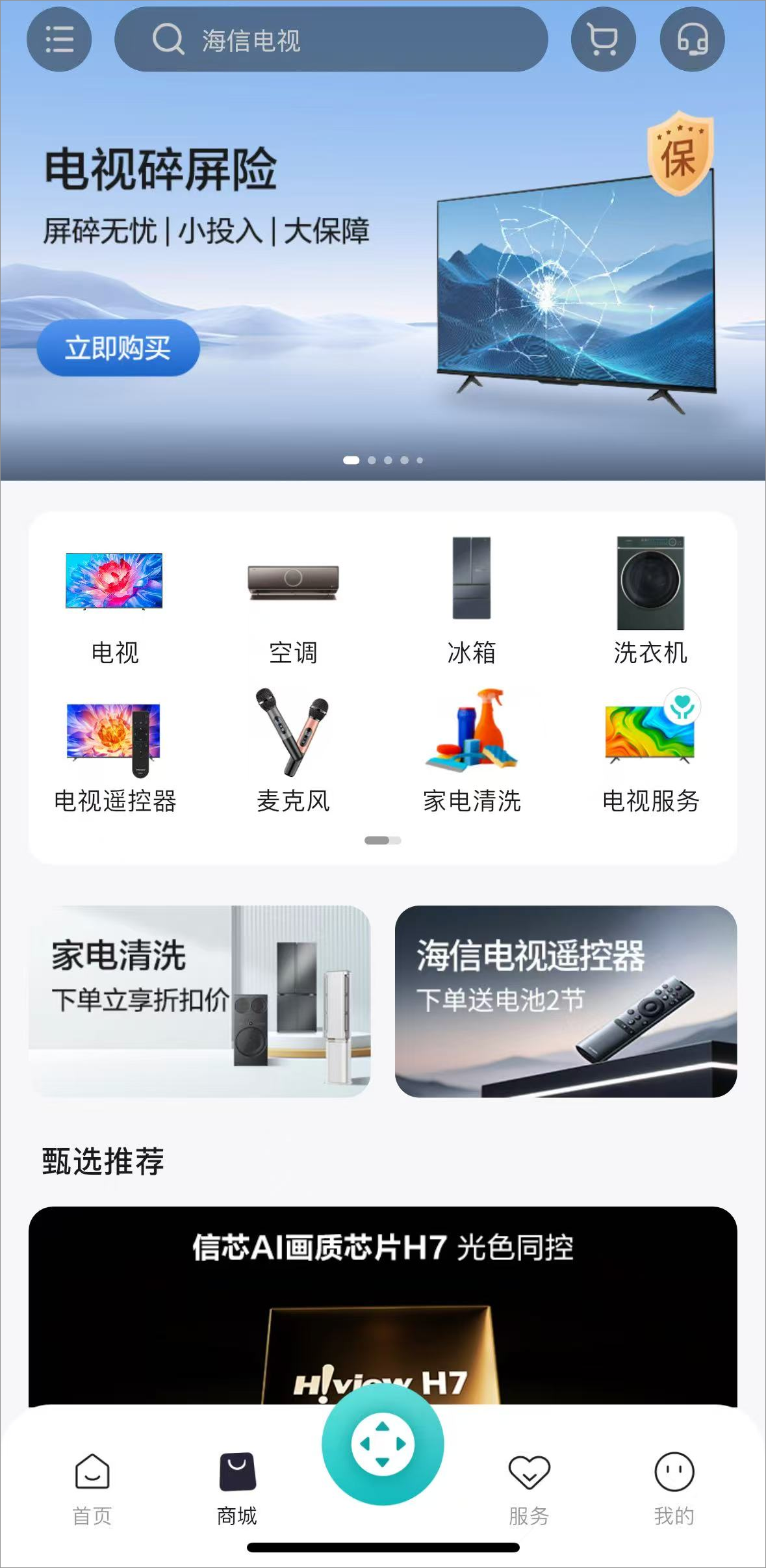This screenshot has height=1568, width=766.
Task: View the 信芯AI画质芯片H7 recommendation card
Action: click(383, 1307)
